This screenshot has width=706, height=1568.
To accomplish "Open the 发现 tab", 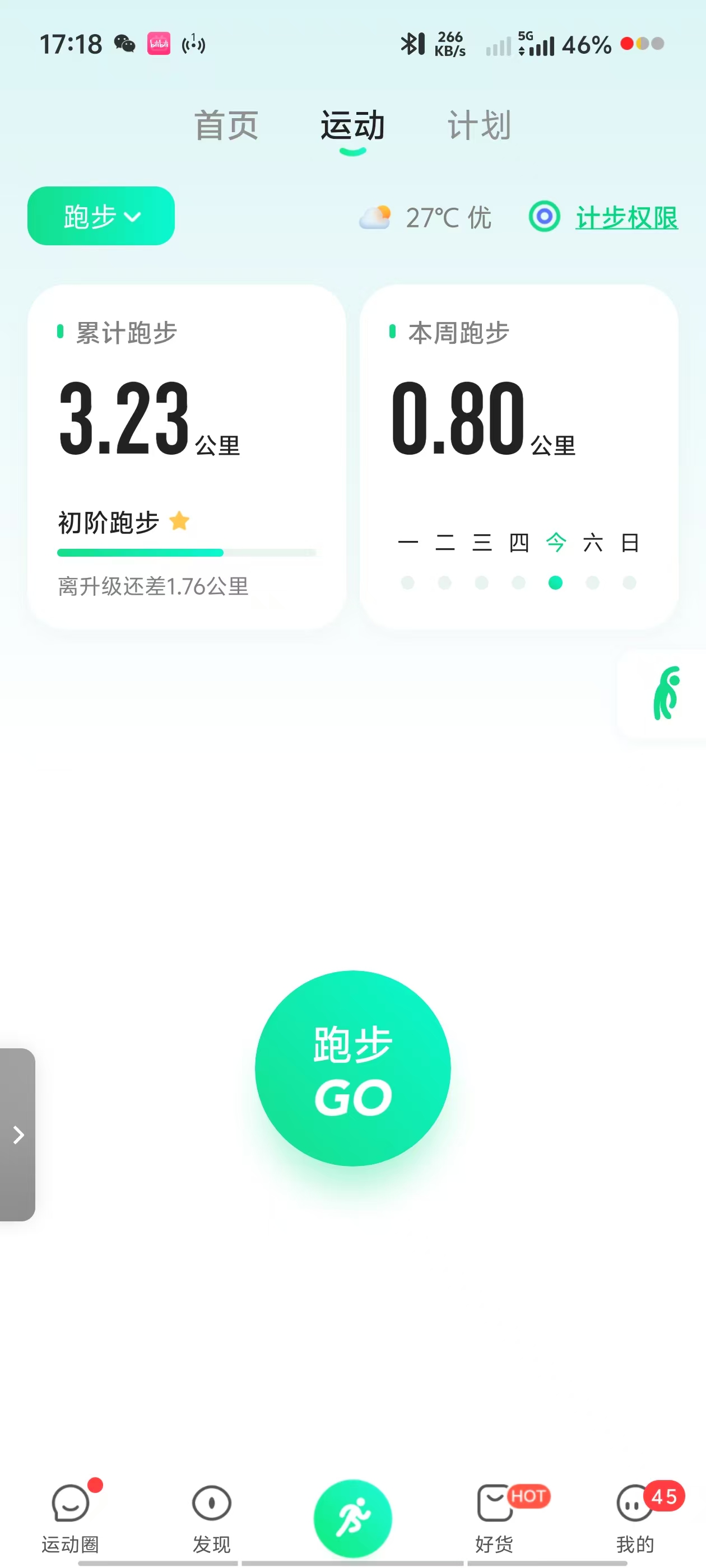I will pos(211,1517).
